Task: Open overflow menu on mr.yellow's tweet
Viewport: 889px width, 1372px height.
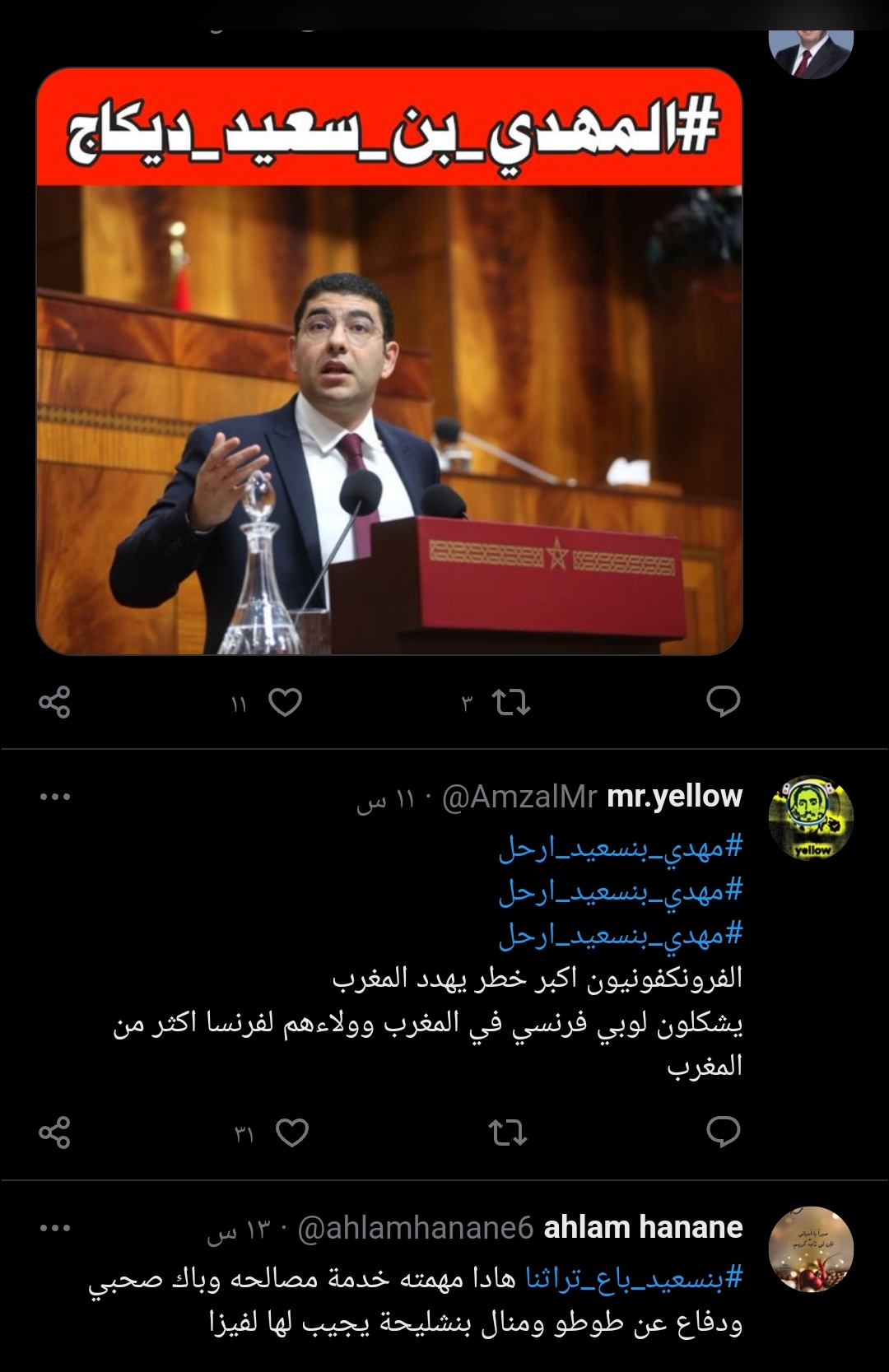Action: pyautogui.click(x=55, y=797)
